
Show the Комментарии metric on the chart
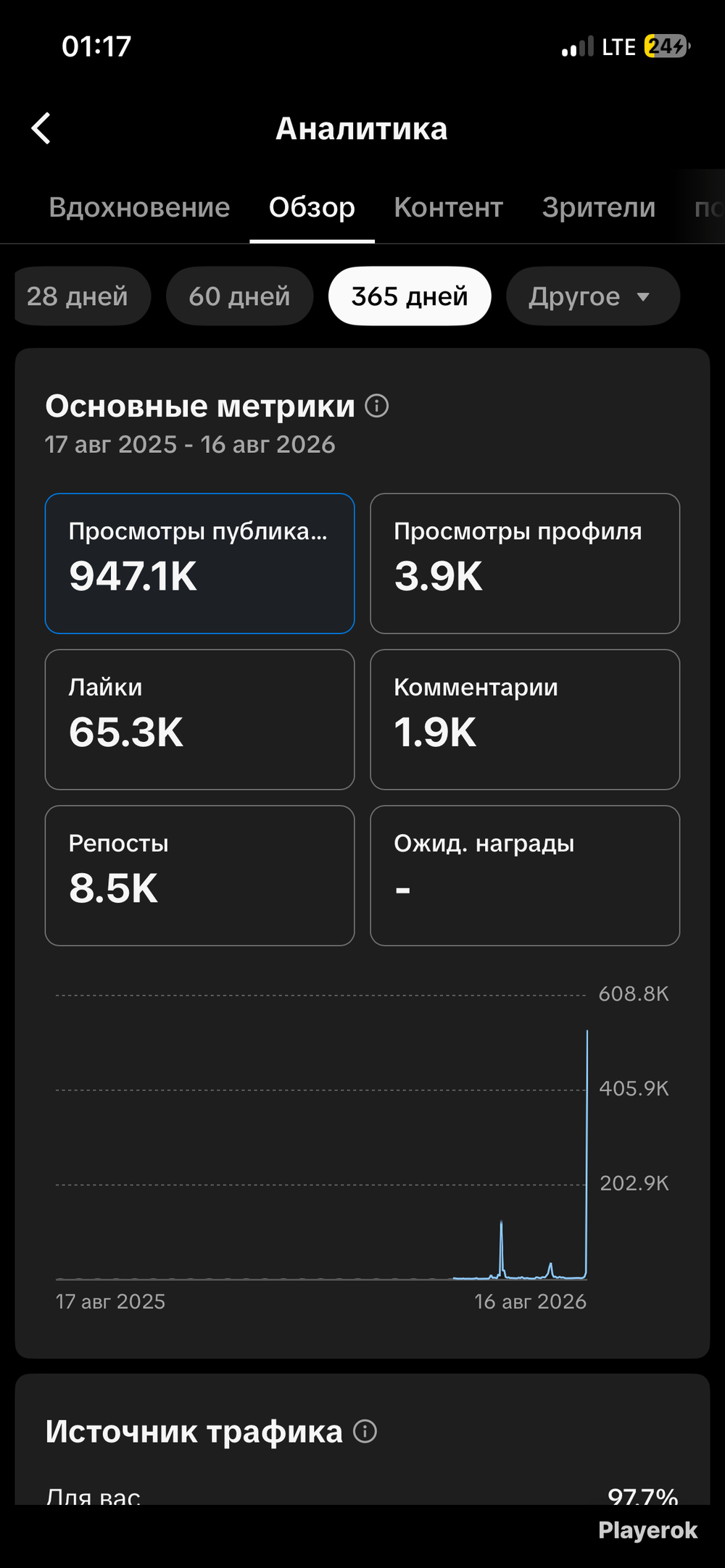pyautogui.click(x=525, y=720)
